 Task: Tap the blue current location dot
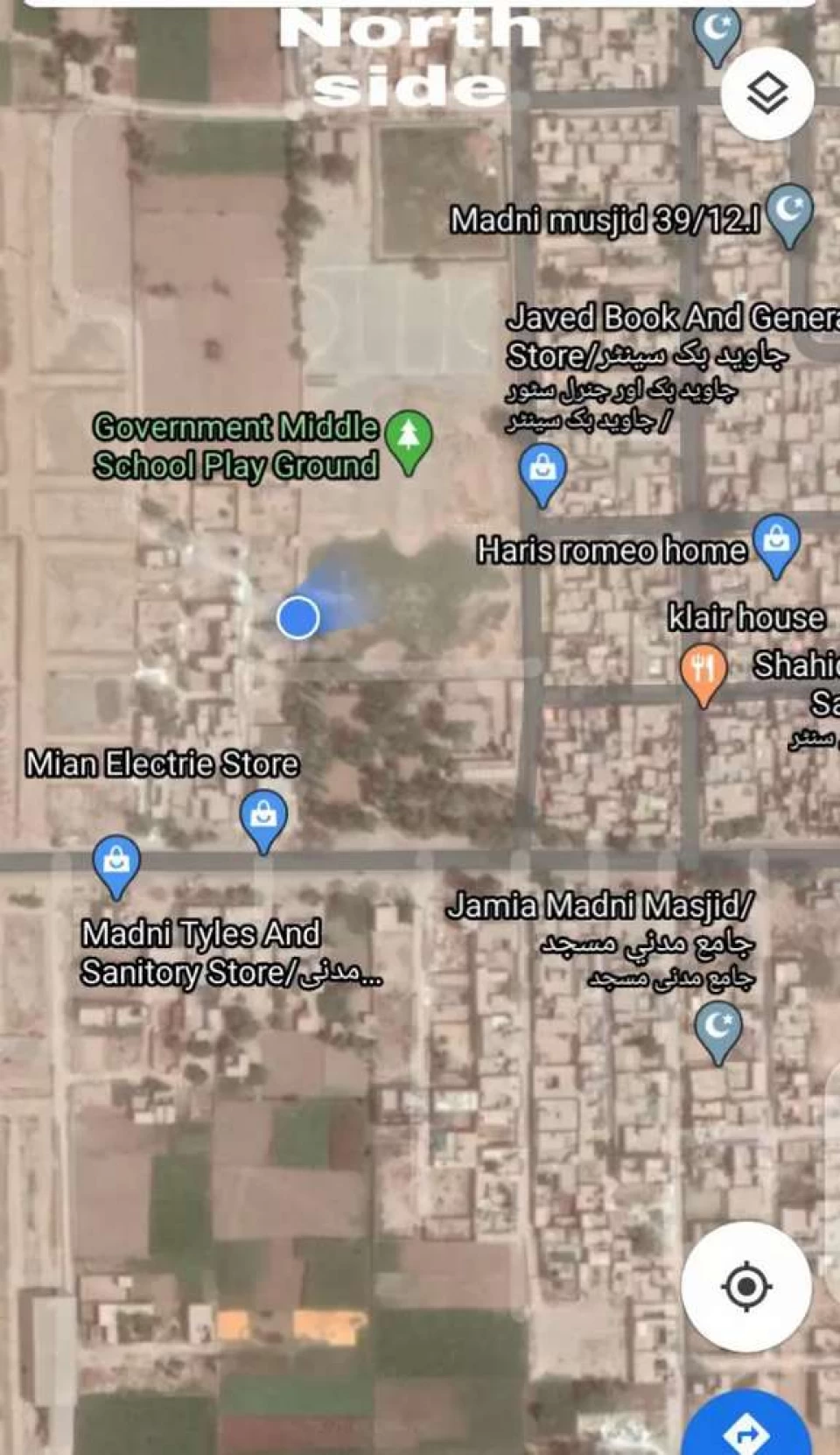coord(298,617)
